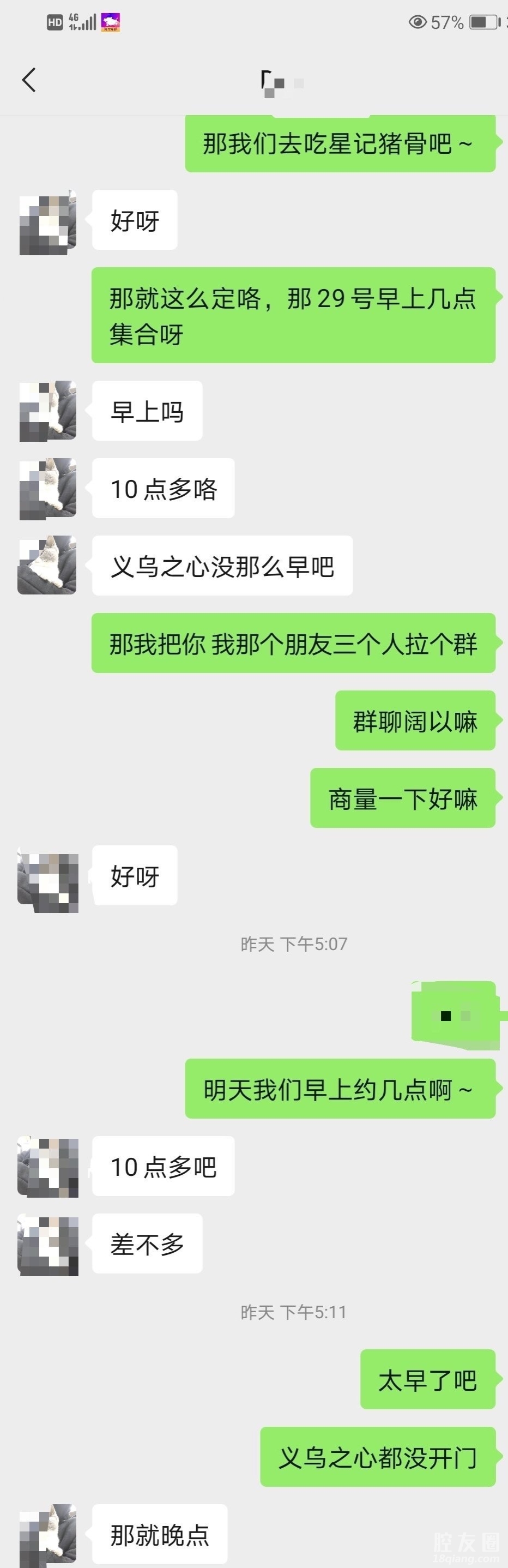The image size is (508, 1568).
Task: Open contact avatar beside "那就晚点" message
Action: pyautogui.click(x=47, y=1535)
